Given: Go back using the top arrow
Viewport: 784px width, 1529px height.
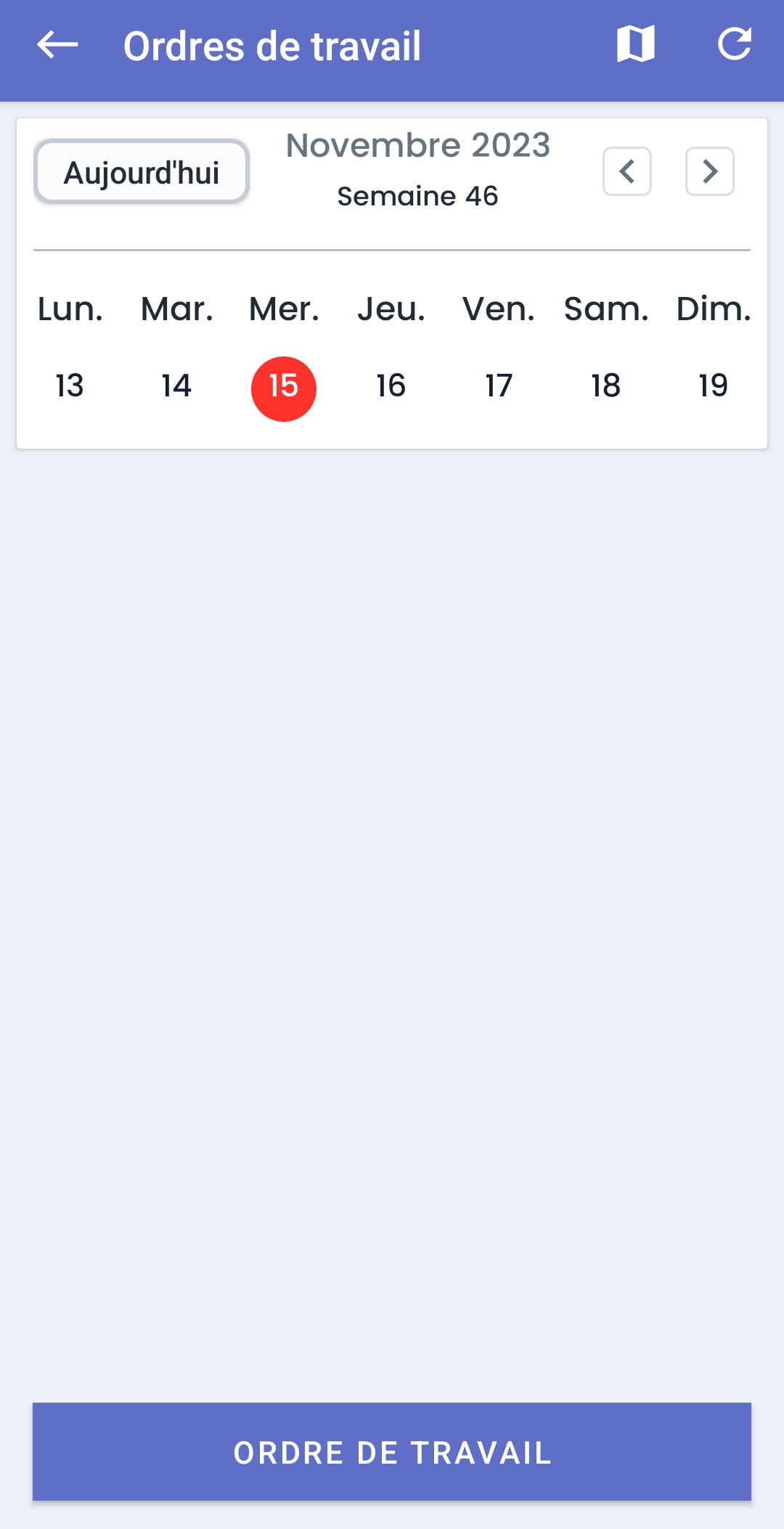Looking at the screenshot, I should tap(57, 45).
